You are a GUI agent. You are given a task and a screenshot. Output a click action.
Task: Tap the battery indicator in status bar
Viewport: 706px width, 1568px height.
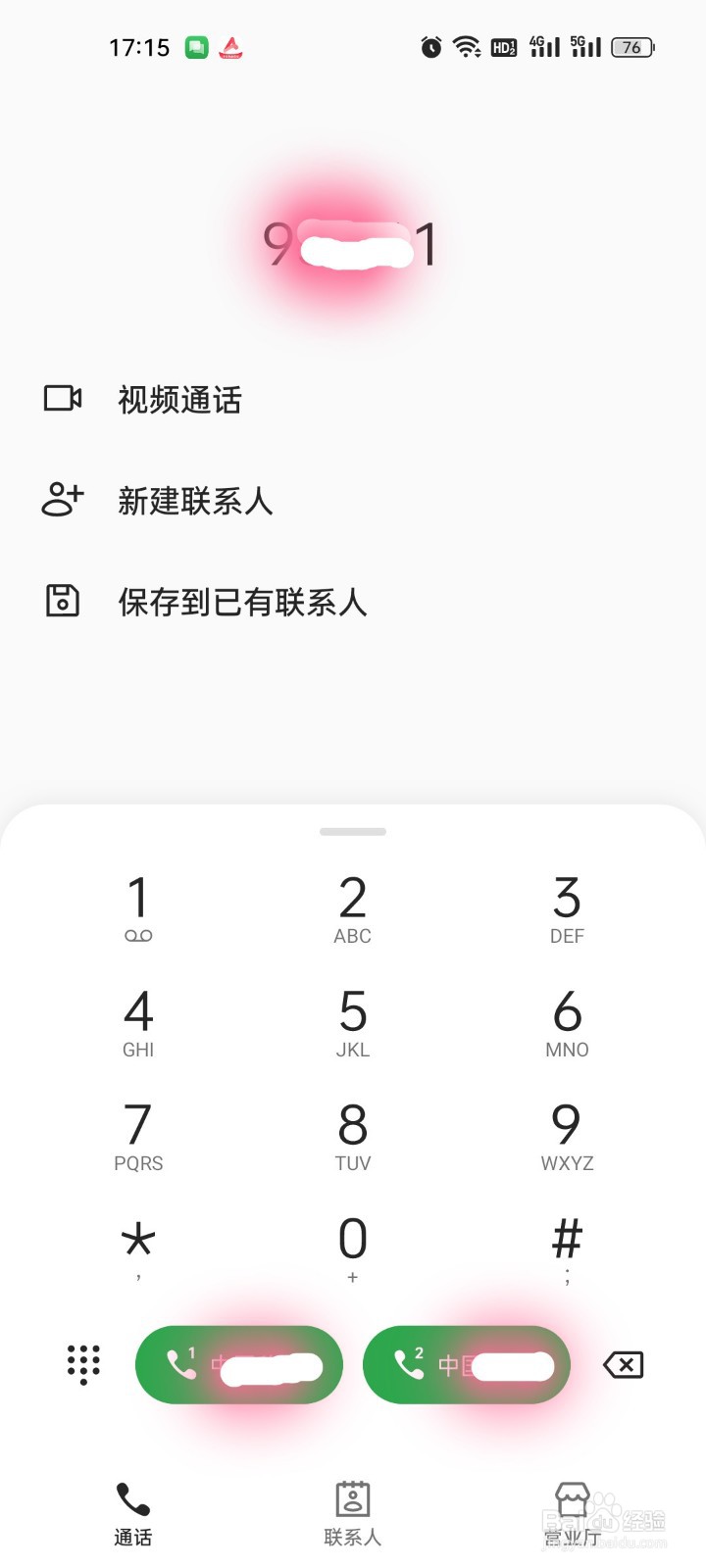click(632, 47)
